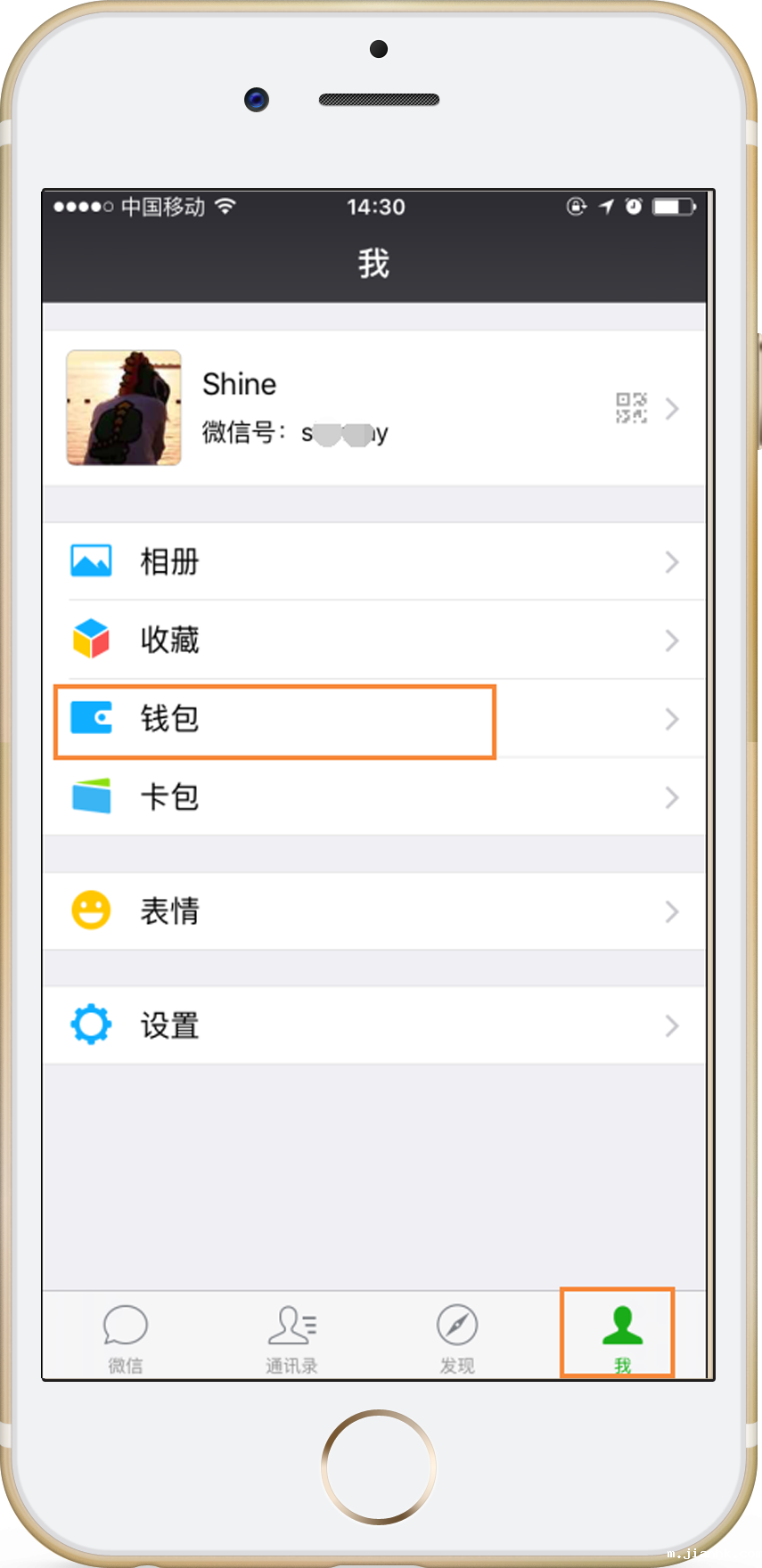
Task: Open 卡包 card pack
Action: click(x=373, y=796)
